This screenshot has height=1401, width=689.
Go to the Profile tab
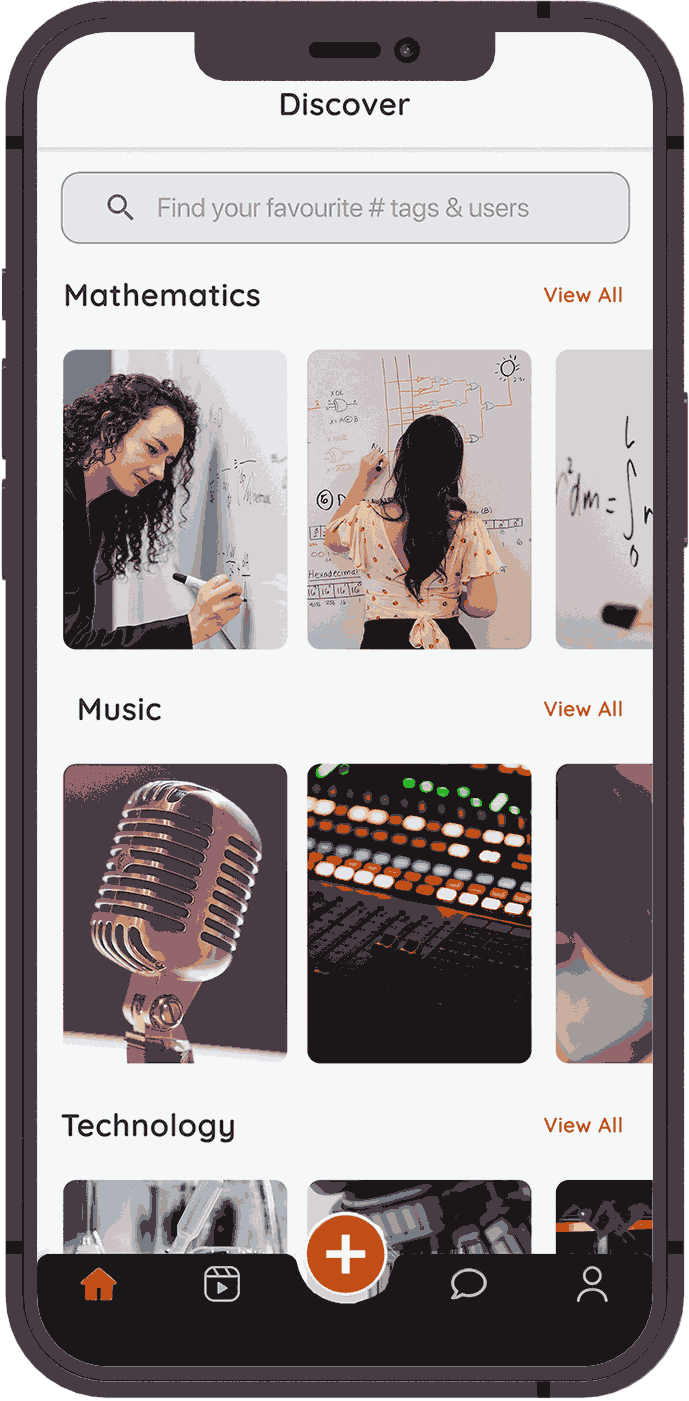(x=592, y=1285)
